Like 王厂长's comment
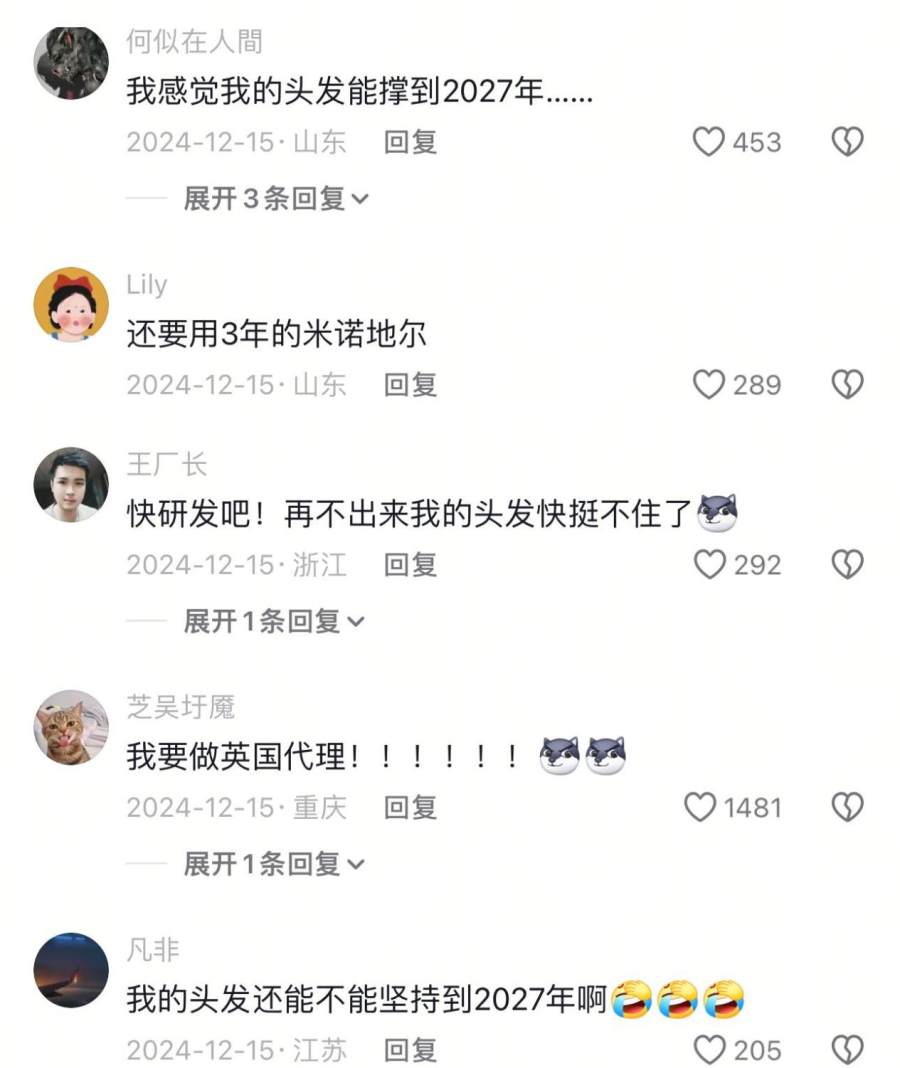Viewport: 900px width, 1068px height. 709,566
